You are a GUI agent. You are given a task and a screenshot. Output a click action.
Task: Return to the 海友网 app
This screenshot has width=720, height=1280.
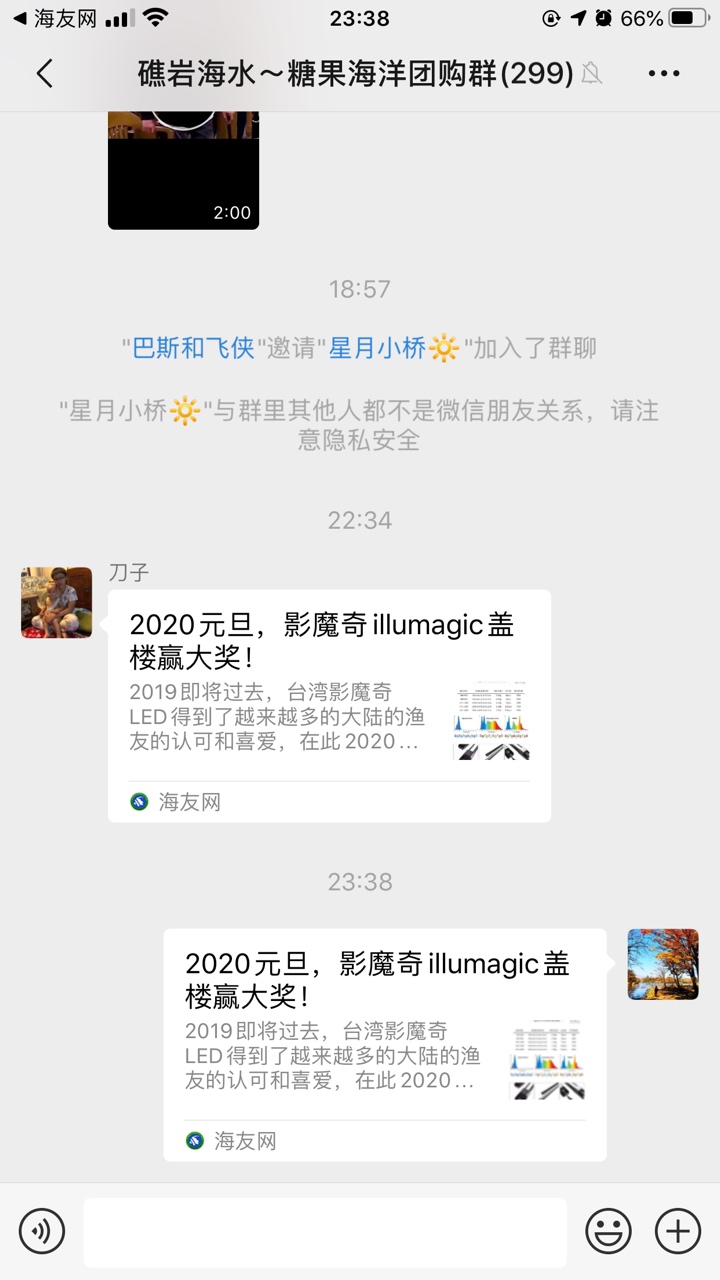click(x=48, y=18)
